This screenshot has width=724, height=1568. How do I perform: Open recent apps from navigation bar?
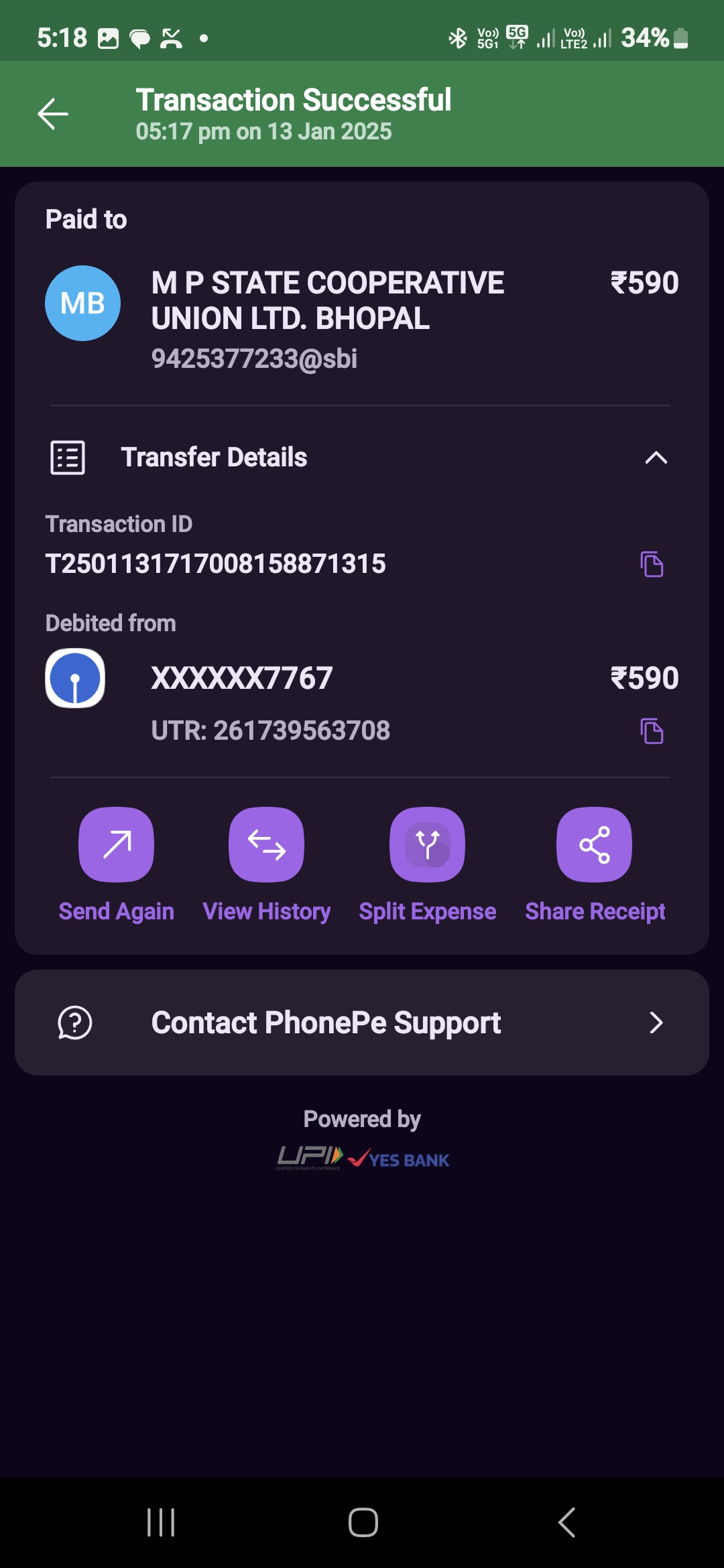(161, 1522)
